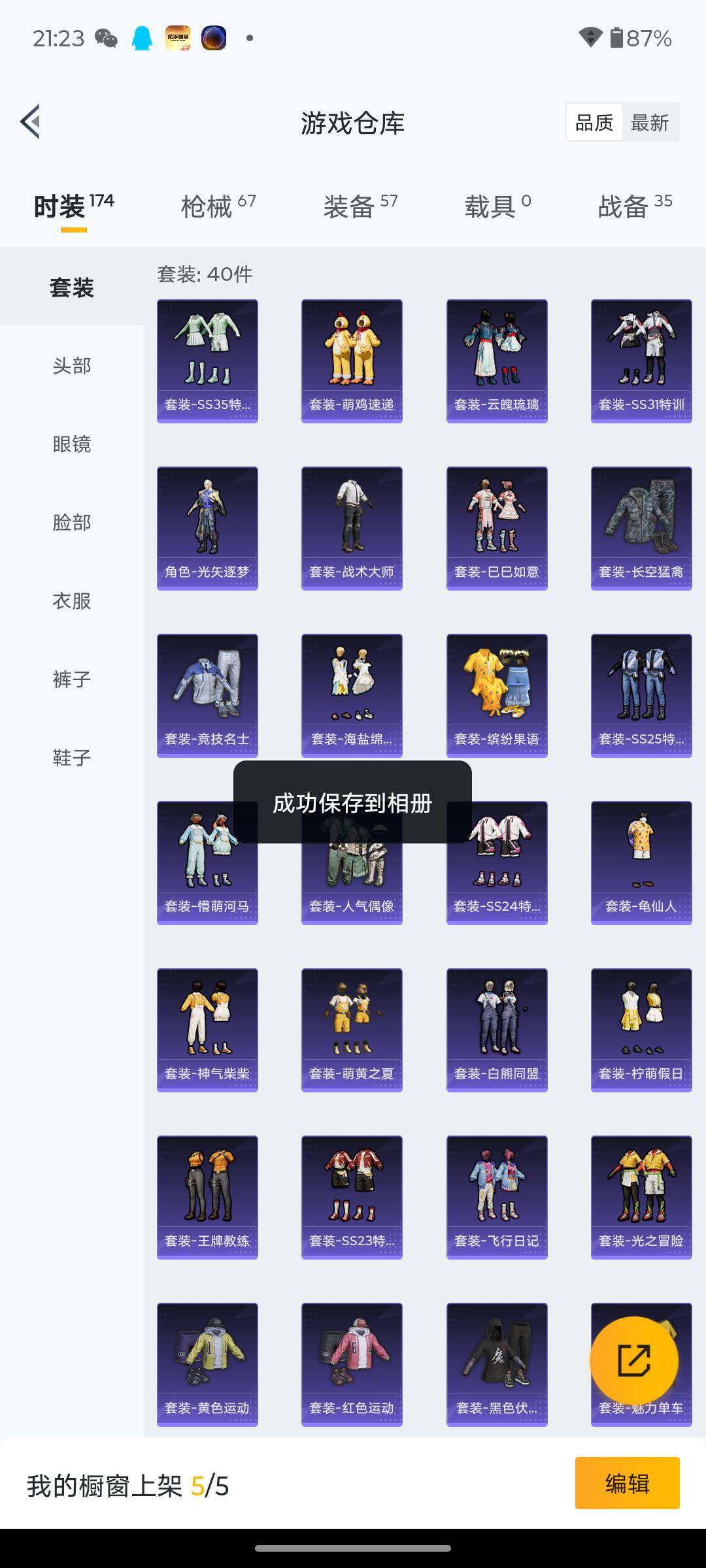Open the 套装-缤纷果语 outfit

coord(497,695)
